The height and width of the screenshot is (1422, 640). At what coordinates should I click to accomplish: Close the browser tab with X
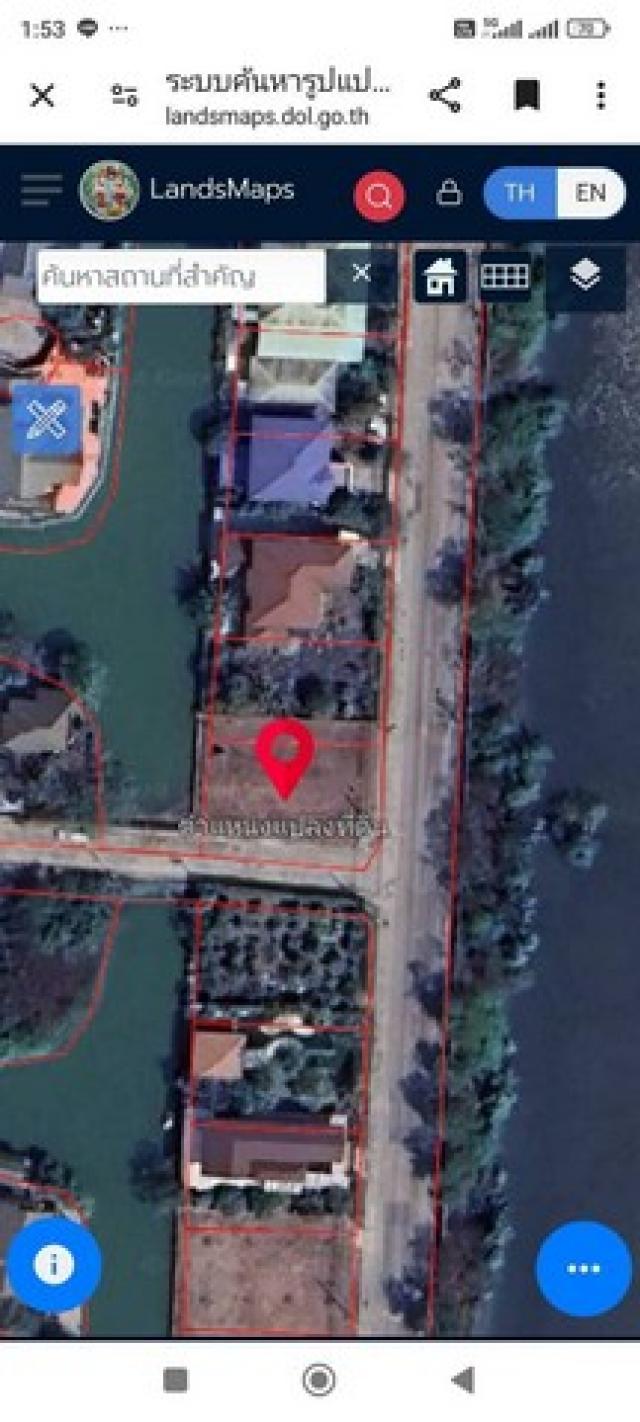pyautogui.click(x=42, y=96)
